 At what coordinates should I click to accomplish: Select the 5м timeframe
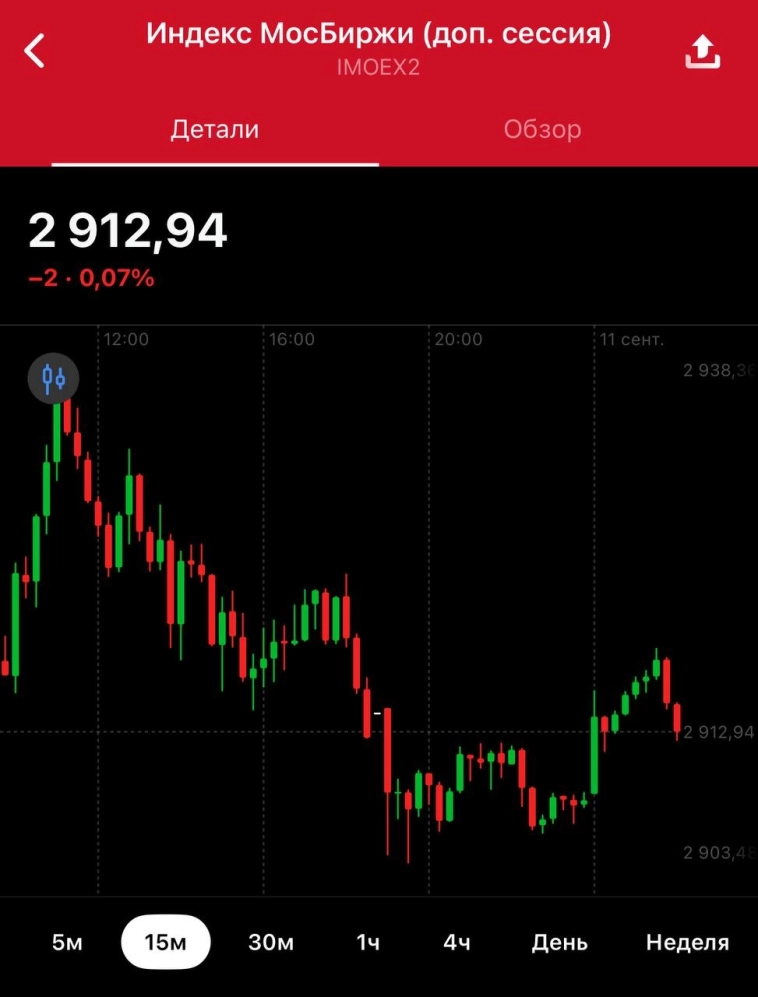[x=67, y=942]
